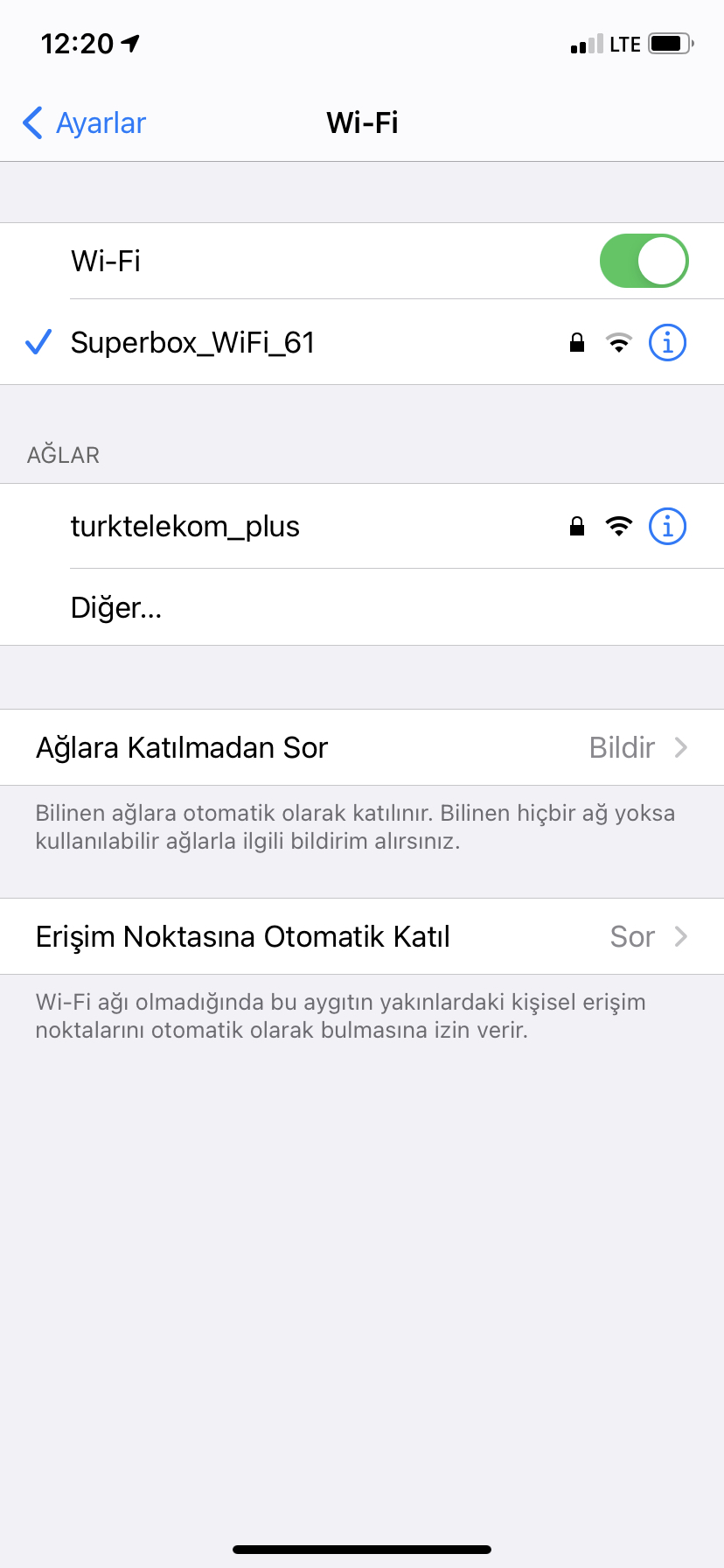Open info for Superbox_WiFi_61

click(667, 343)
